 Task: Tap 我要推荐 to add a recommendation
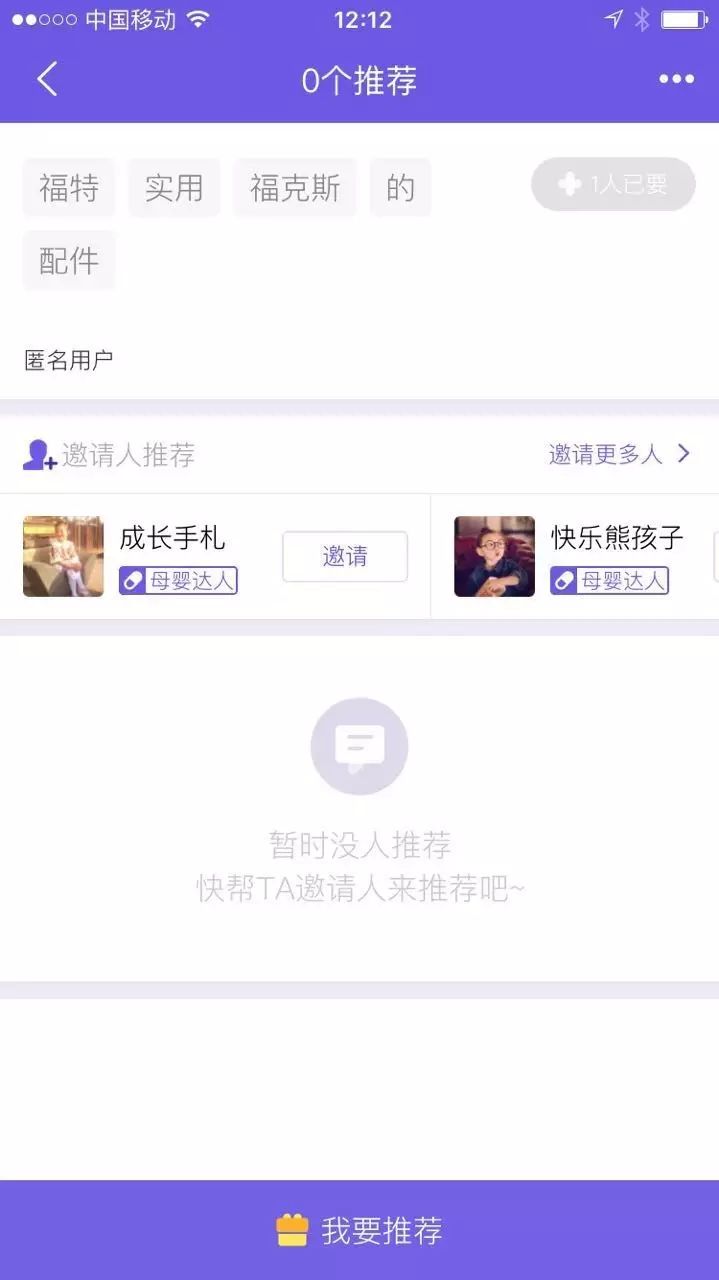coord(360,1230)
